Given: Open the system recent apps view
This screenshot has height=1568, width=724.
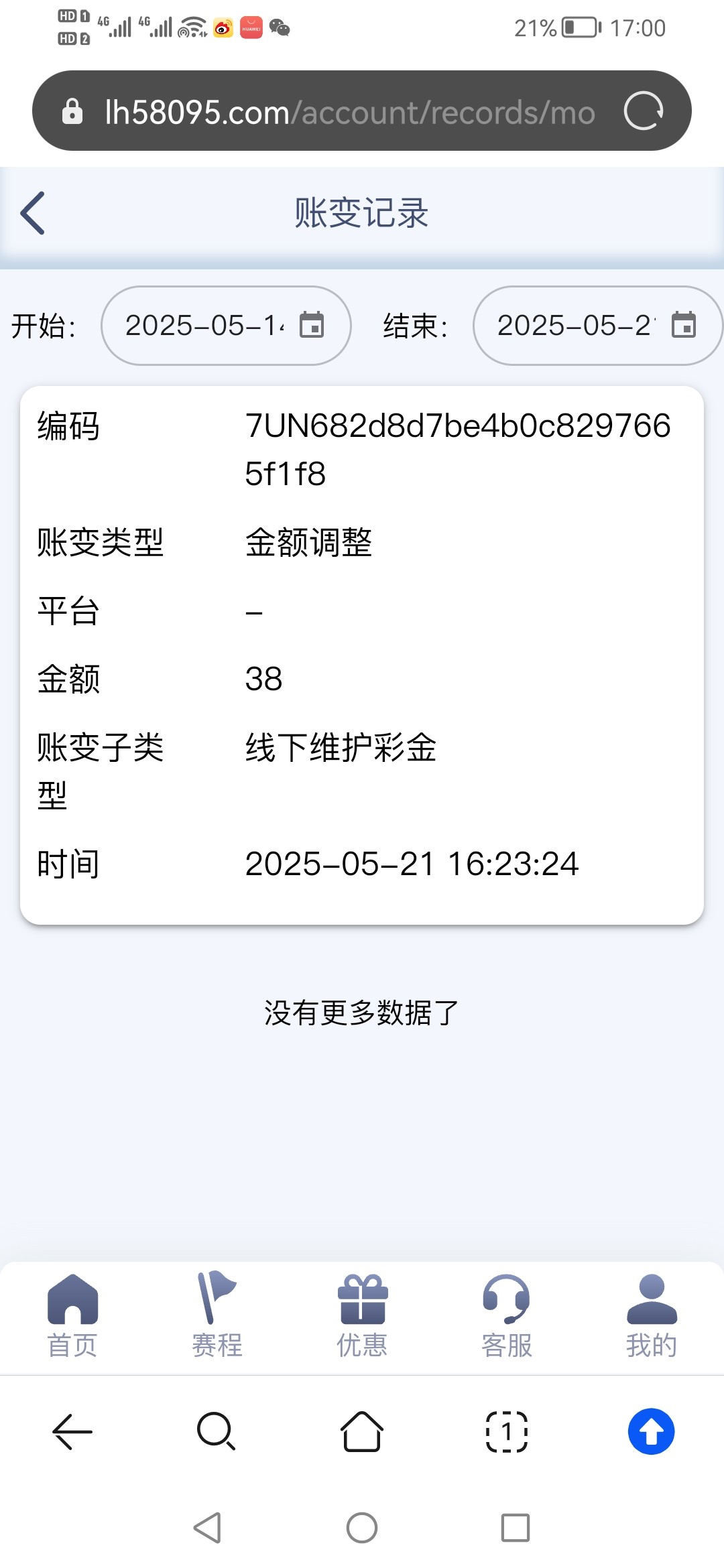Looking at the screenshot, I should pos(516,1528).
